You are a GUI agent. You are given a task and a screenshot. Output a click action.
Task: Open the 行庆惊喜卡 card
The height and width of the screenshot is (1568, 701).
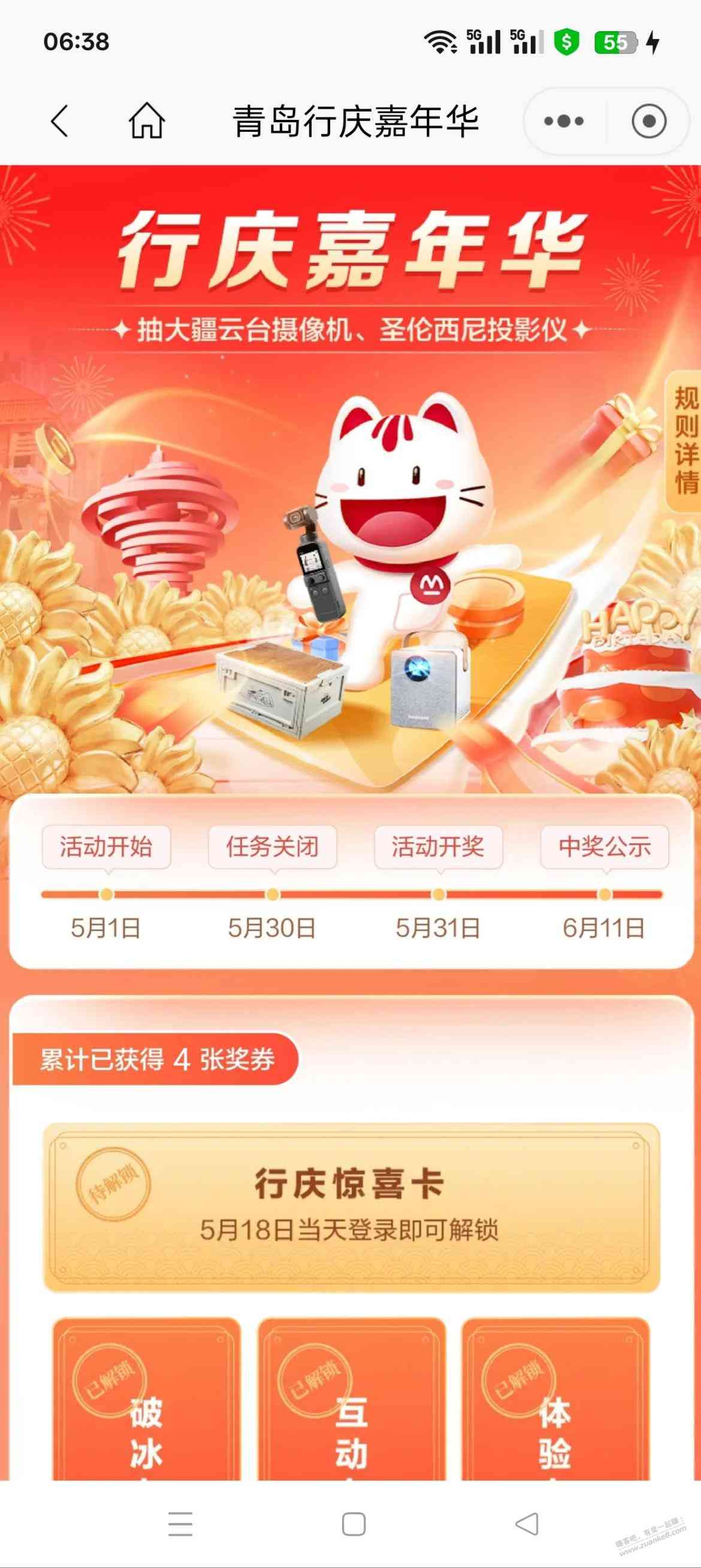[x=351, y=1207]
